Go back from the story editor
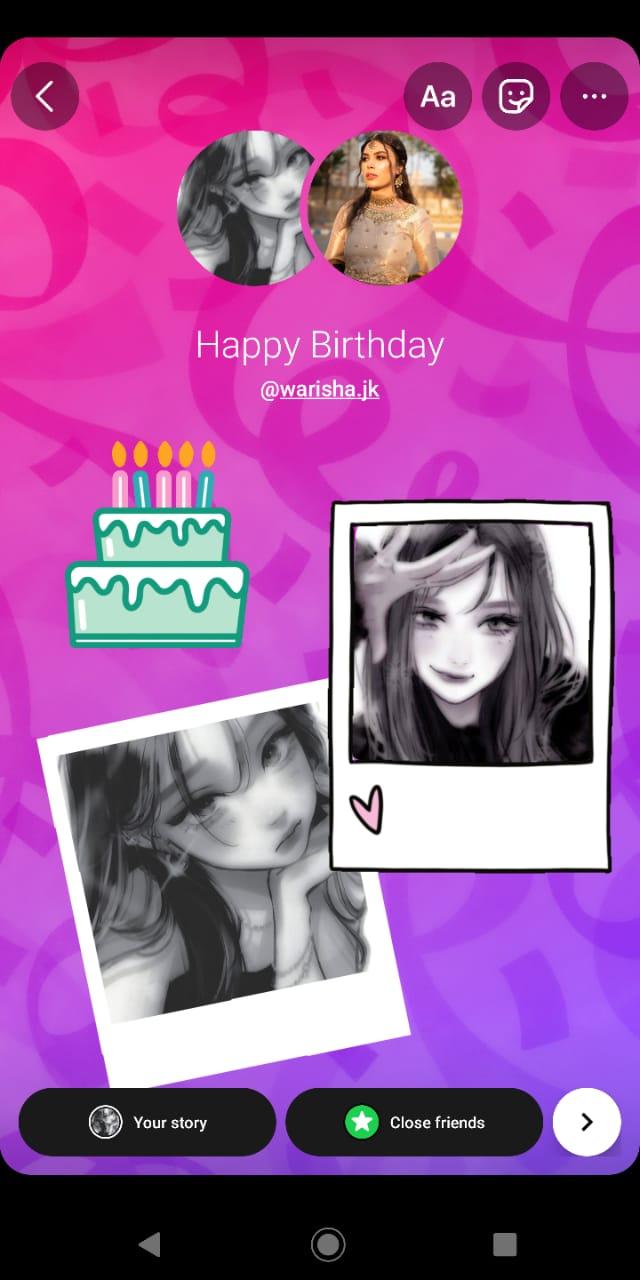This screenshot has width=640, height=1280. tap(45, 96)
